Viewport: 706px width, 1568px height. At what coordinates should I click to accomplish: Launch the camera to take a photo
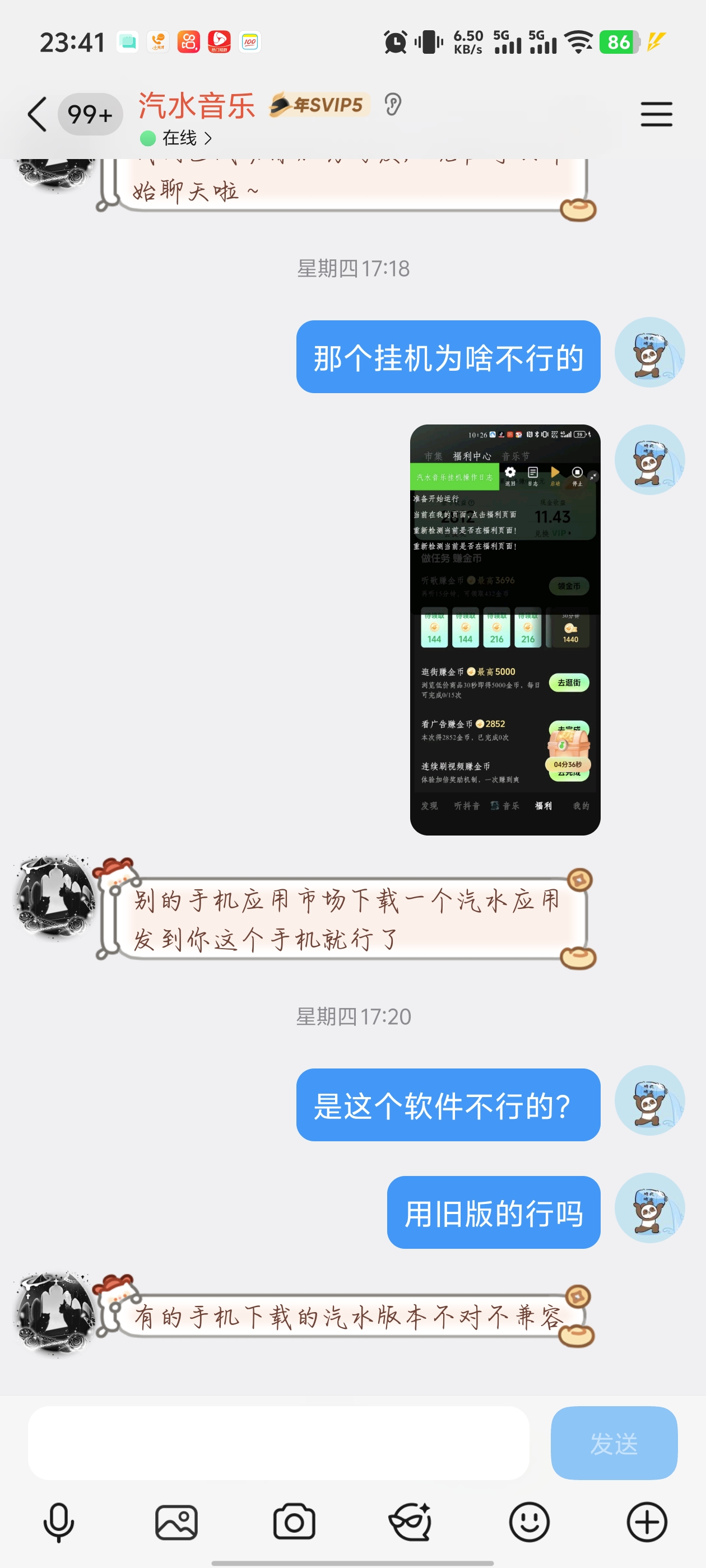(294, 1522)
